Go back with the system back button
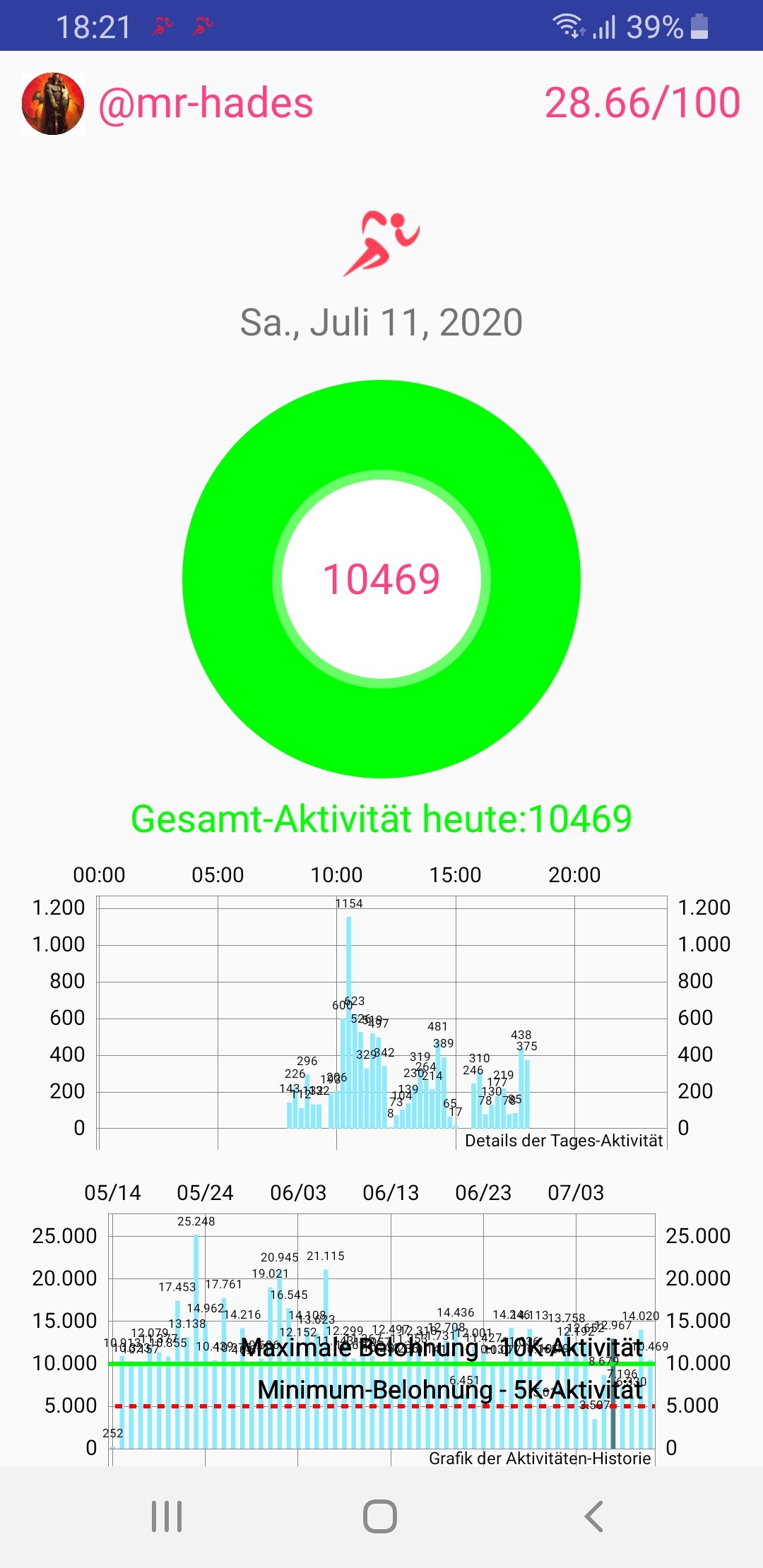The width and height of the screenshot is (763, 1568). coord(594,1516)
